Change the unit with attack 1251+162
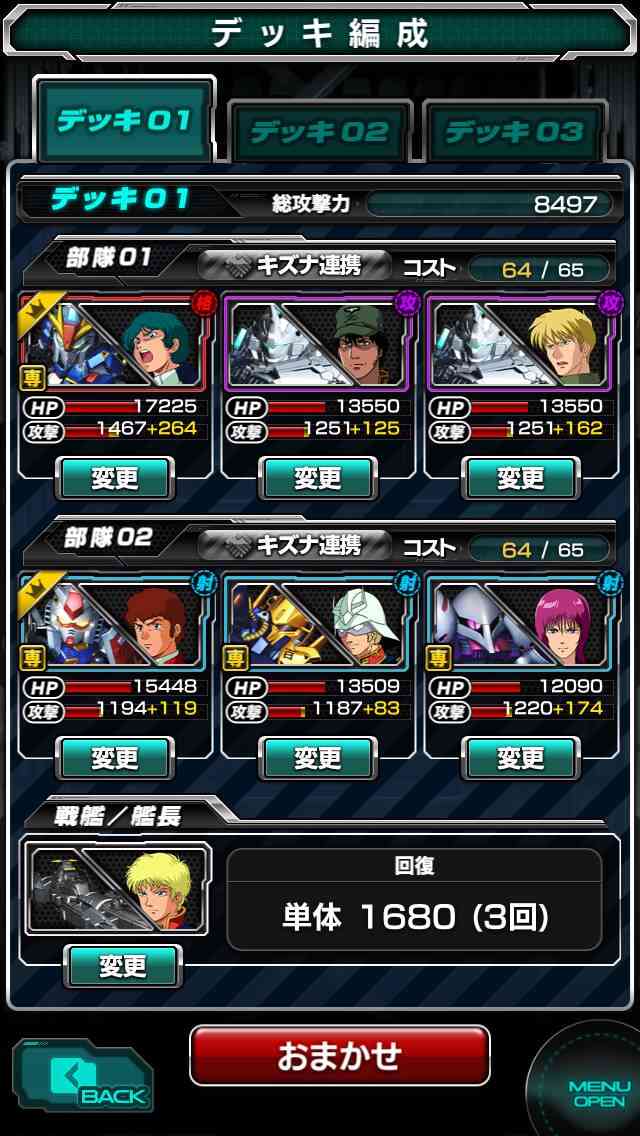Screen dimensions: 640x1136 (520, 478)
